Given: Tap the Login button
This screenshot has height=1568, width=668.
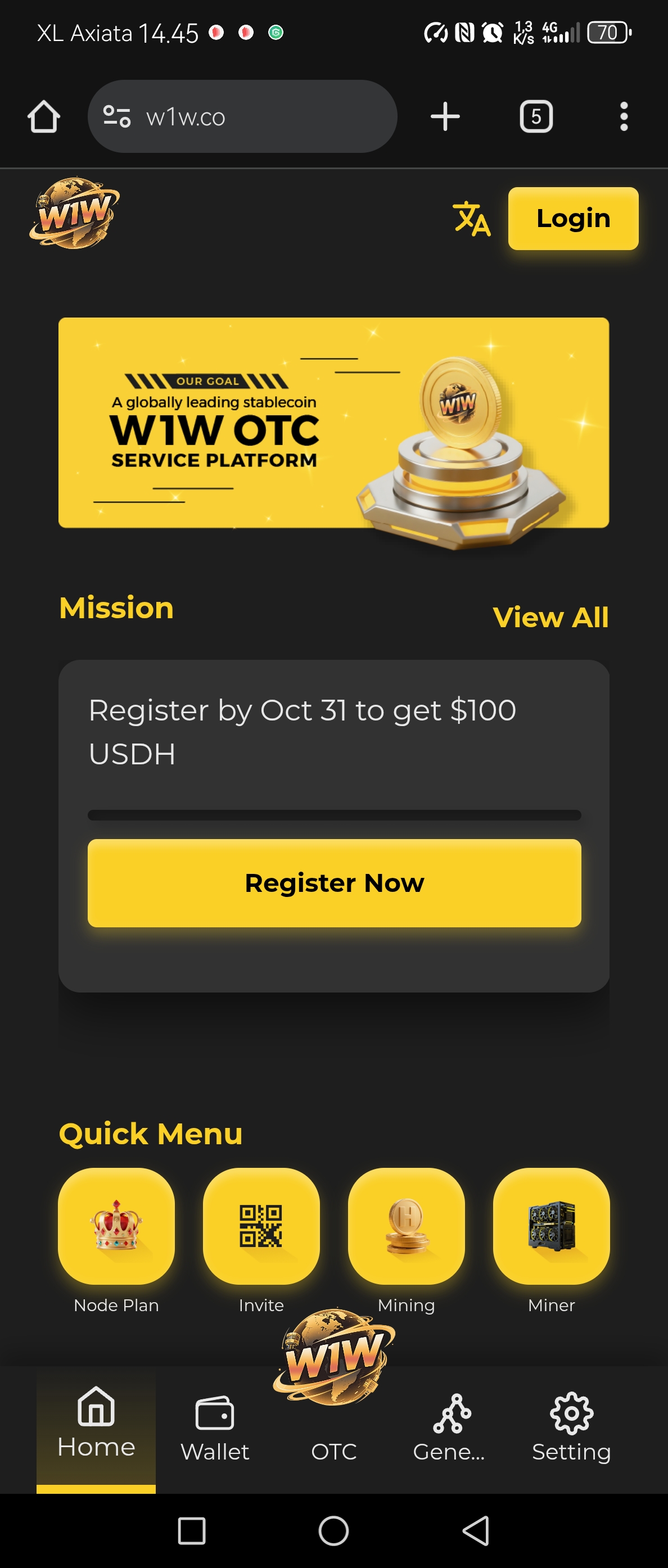Looking at the screenshot, I should click(x=572, y=219).
